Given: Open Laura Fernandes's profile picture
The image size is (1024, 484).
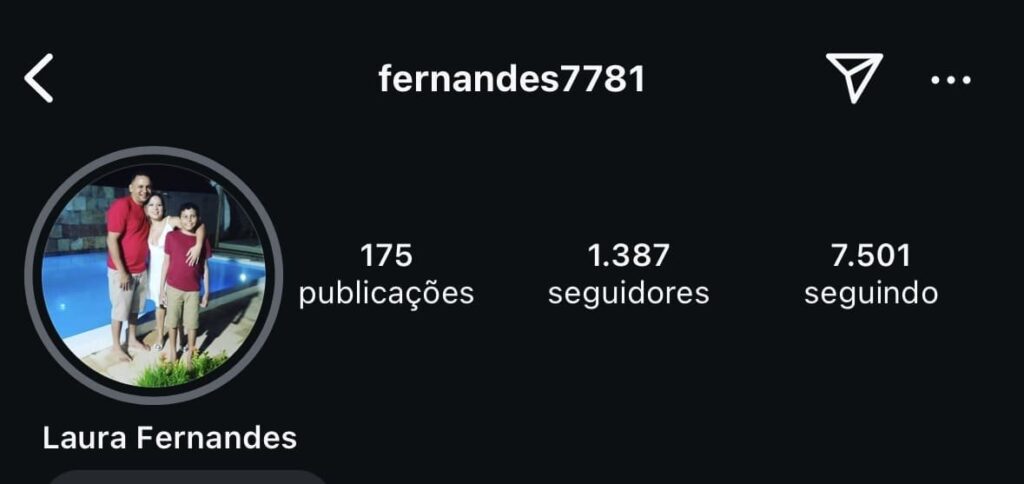Looking at the screenshot, I should [153, 275].
